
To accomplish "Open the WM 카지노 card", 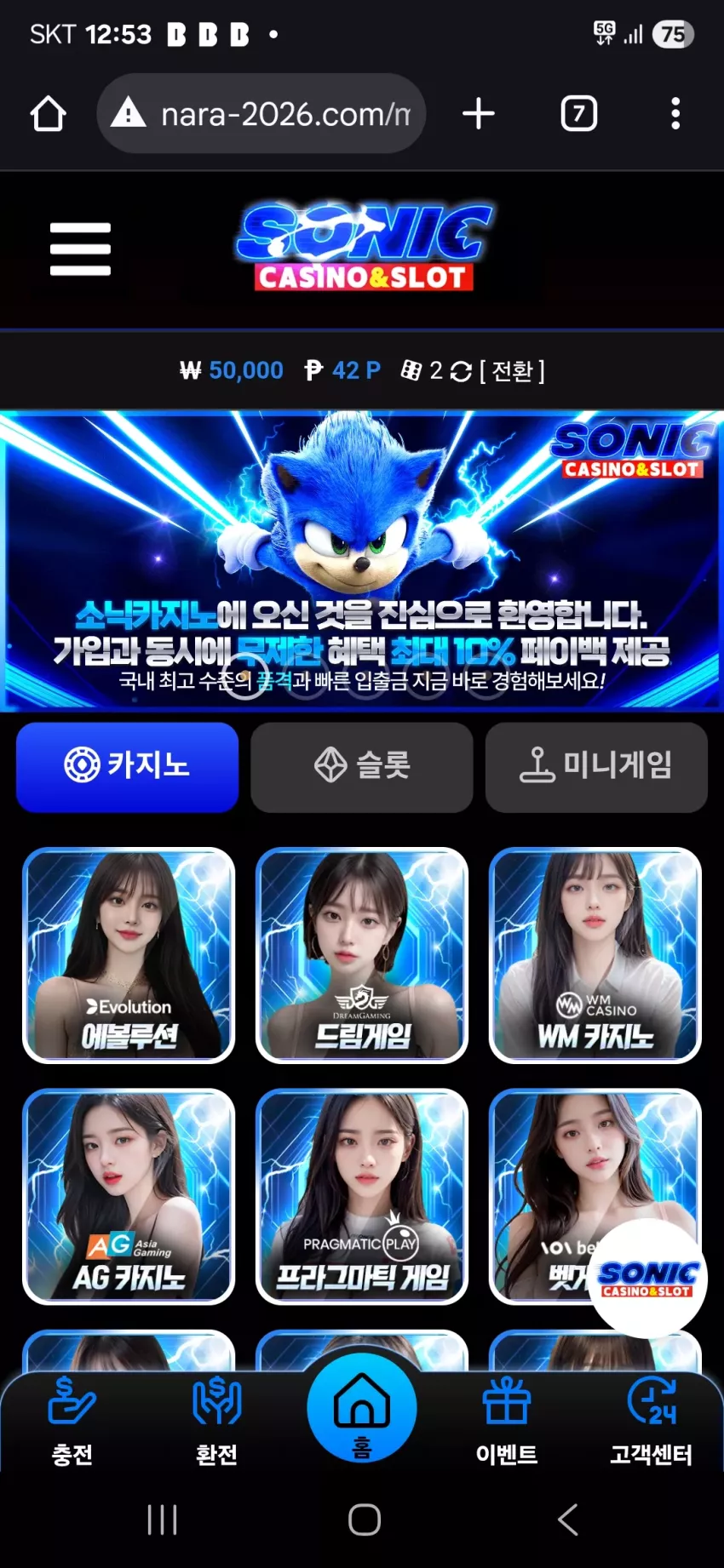I will coord(595,955).
